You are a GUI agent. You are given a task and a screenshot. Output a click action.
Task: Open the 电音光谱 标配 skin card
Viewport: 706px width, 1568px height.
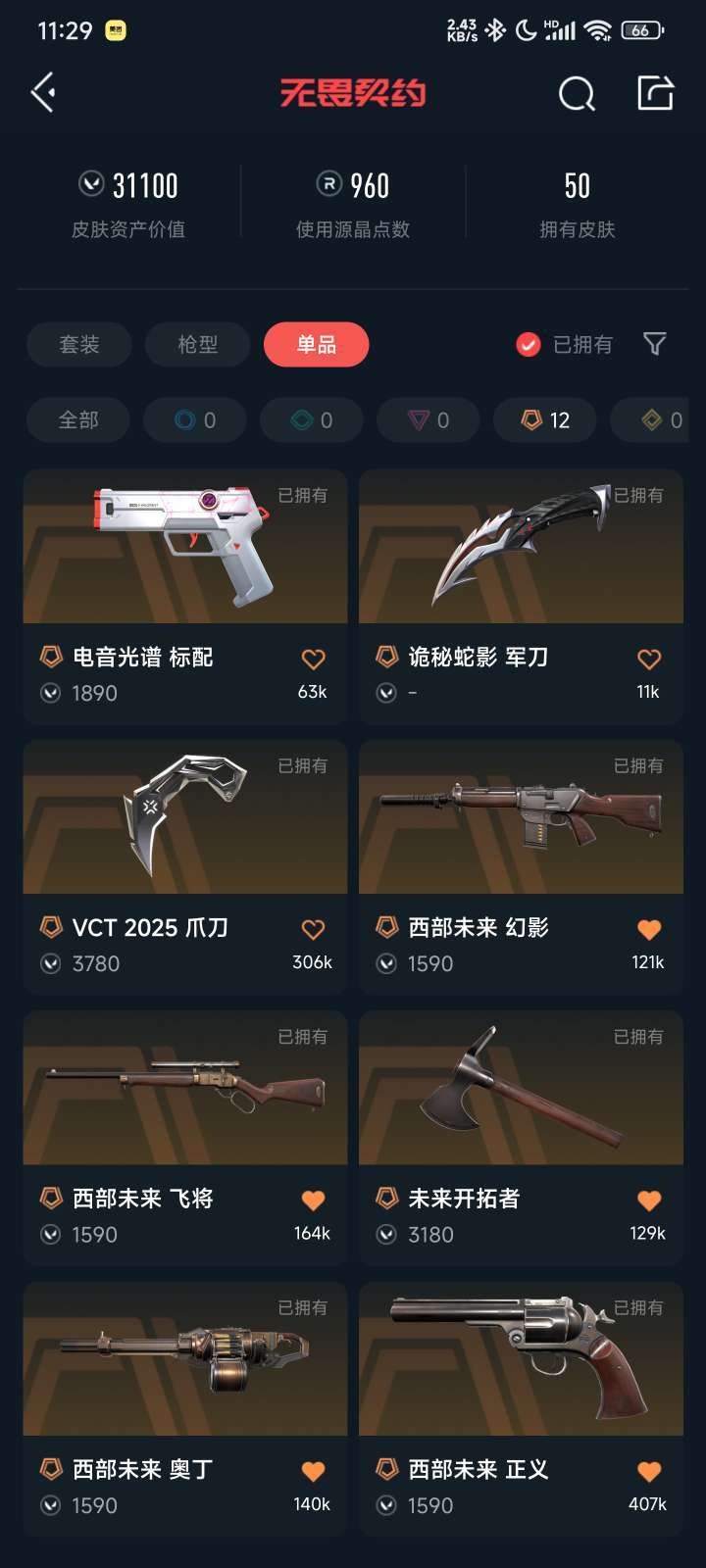pyautogui.click(x=185, y=596)
